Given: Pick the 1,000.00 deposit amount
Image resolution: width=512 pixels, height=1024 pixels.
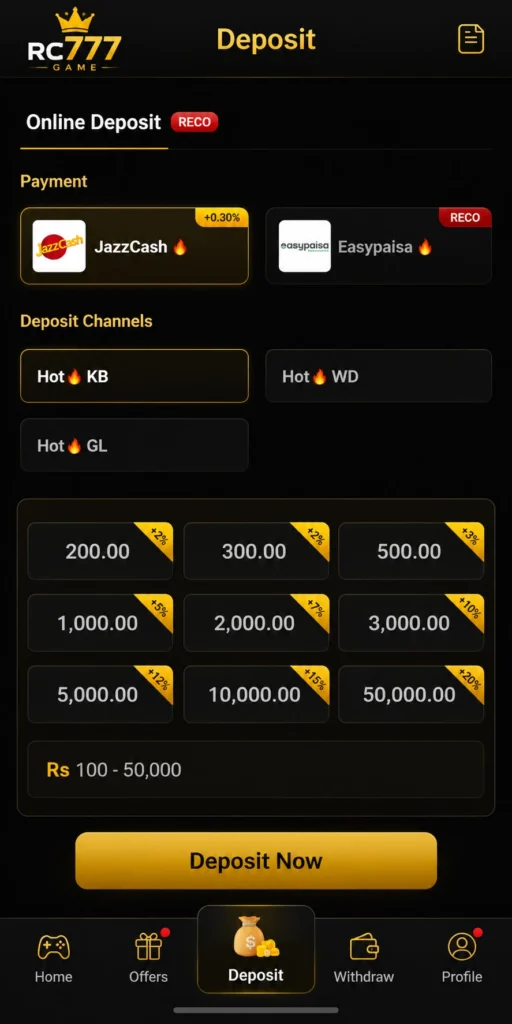Looking at the screenshot, I should pyautogui.click(x=100, y=623).
